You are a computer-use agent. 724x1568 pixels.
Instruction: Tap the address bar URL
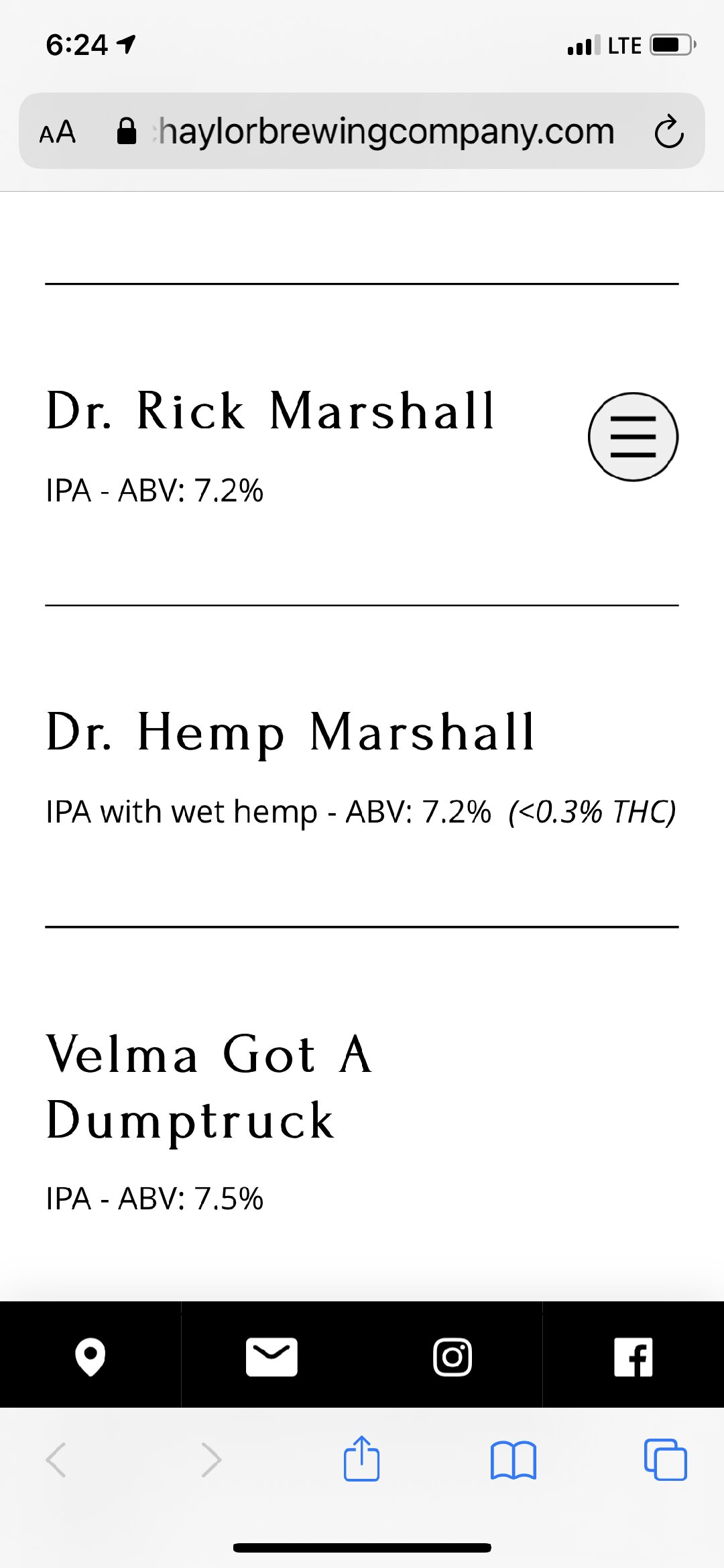[x=385, y=131]
